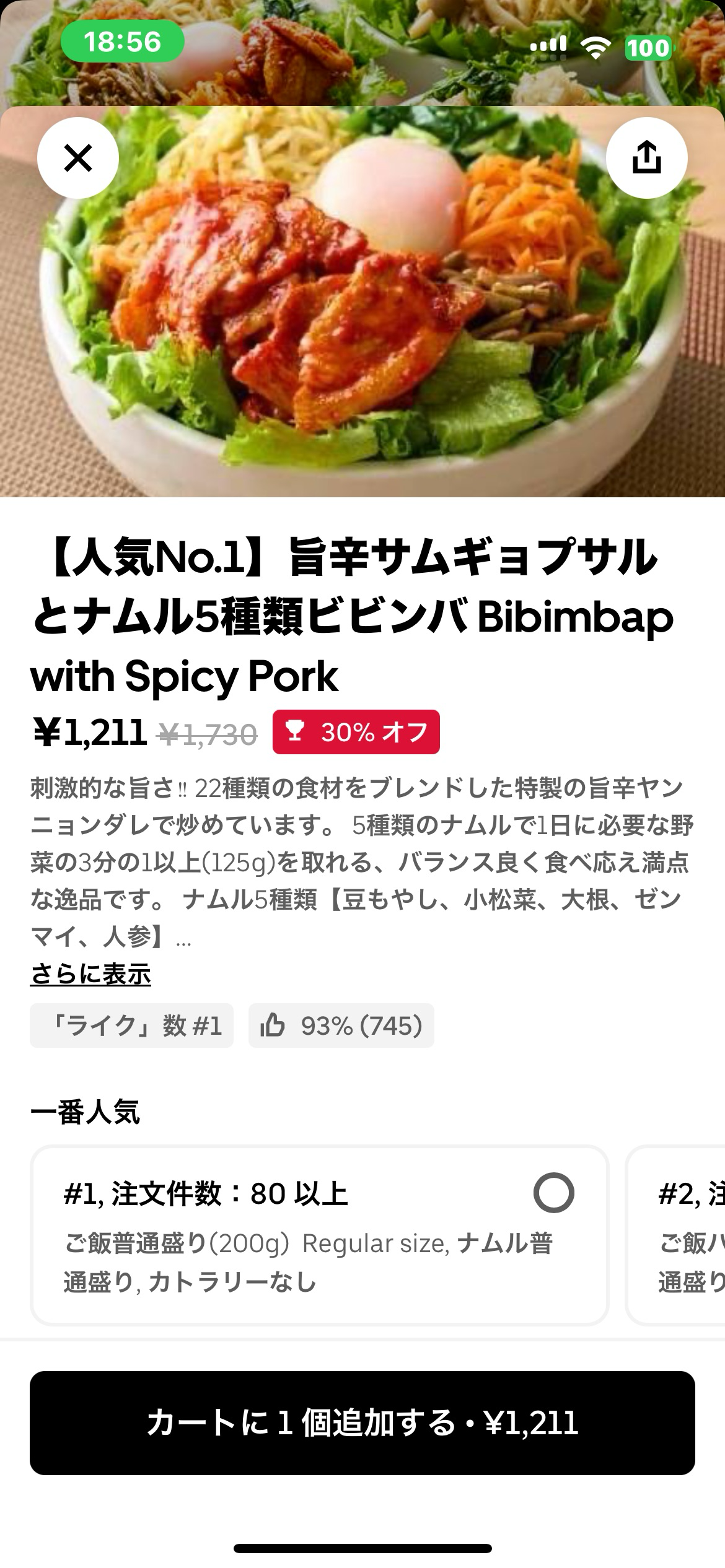Share this bibimbap item
The width and height of the screenshot is (725, 1568).
point(646,158)
